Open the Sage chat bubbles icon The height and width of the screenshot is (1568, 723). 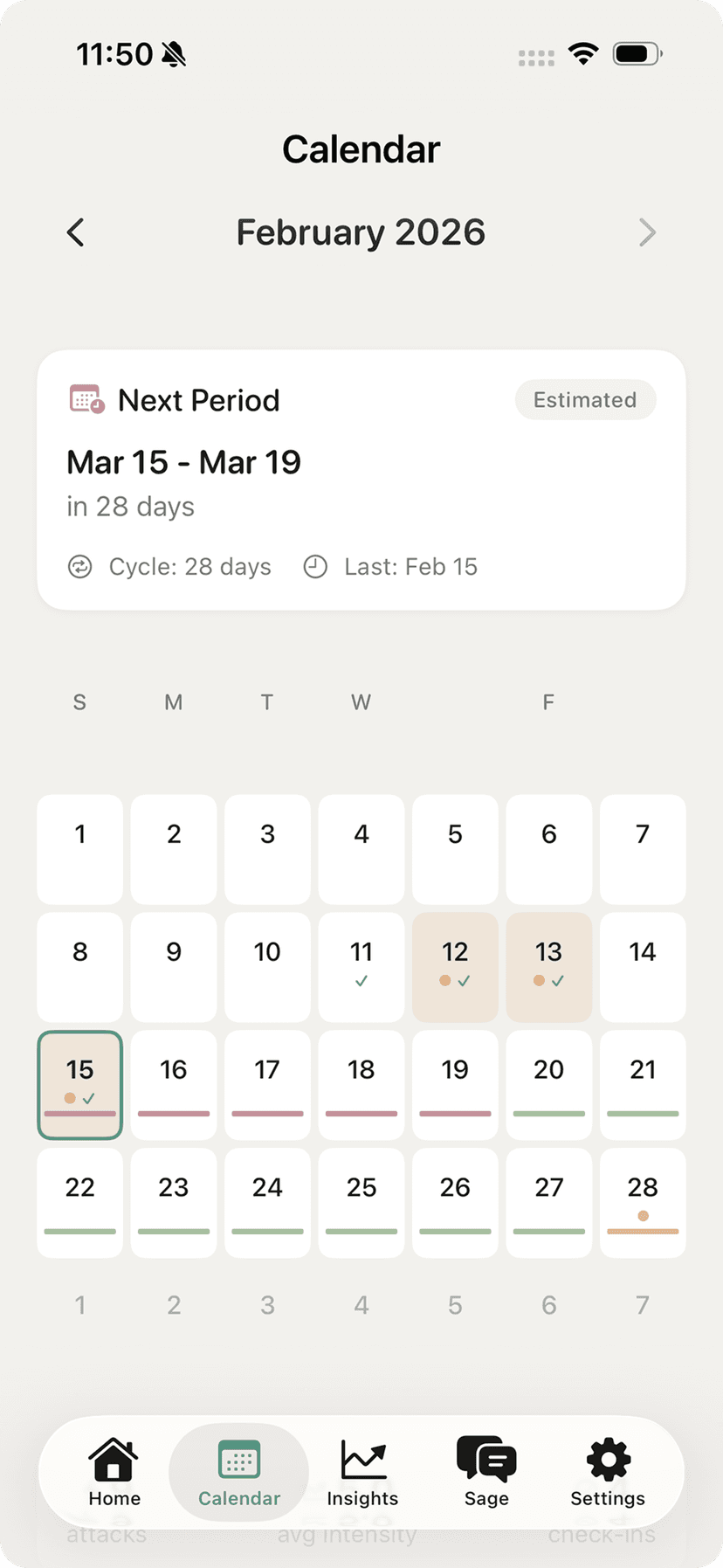pos(485,1457)
